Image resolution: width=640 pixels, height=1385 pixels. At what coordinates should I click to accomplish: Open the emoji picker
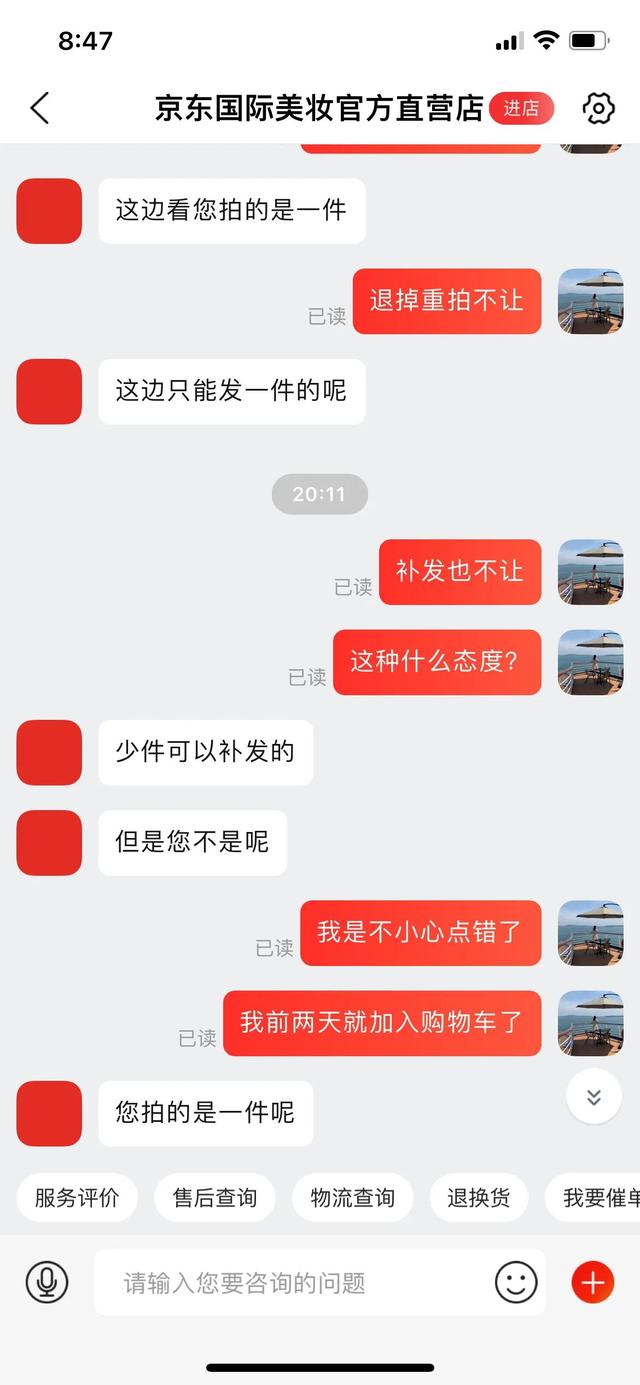pyautogui.click(x=516, y=1282)
